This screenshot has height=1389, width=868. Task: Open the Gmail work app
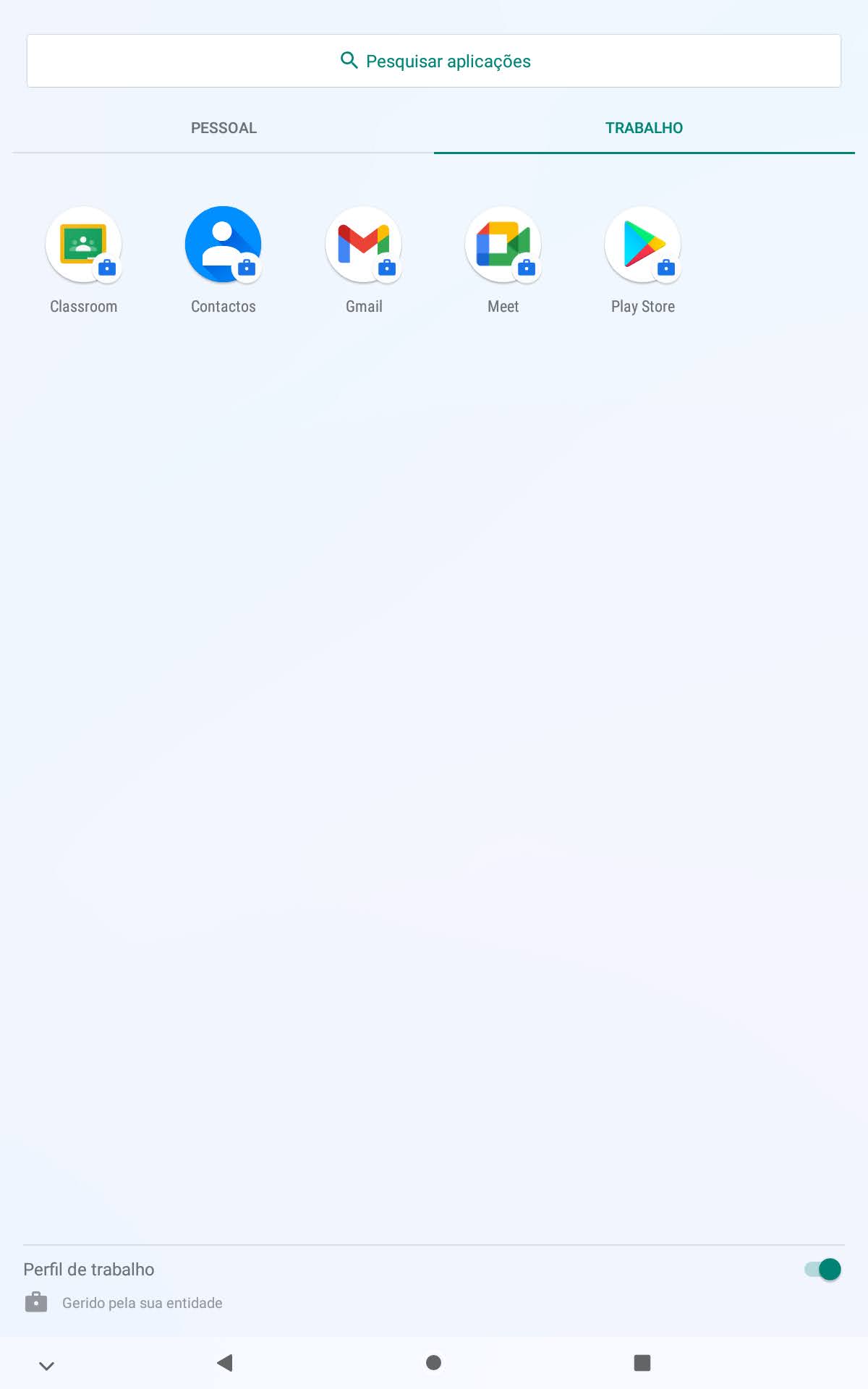(x=364, y=246)
